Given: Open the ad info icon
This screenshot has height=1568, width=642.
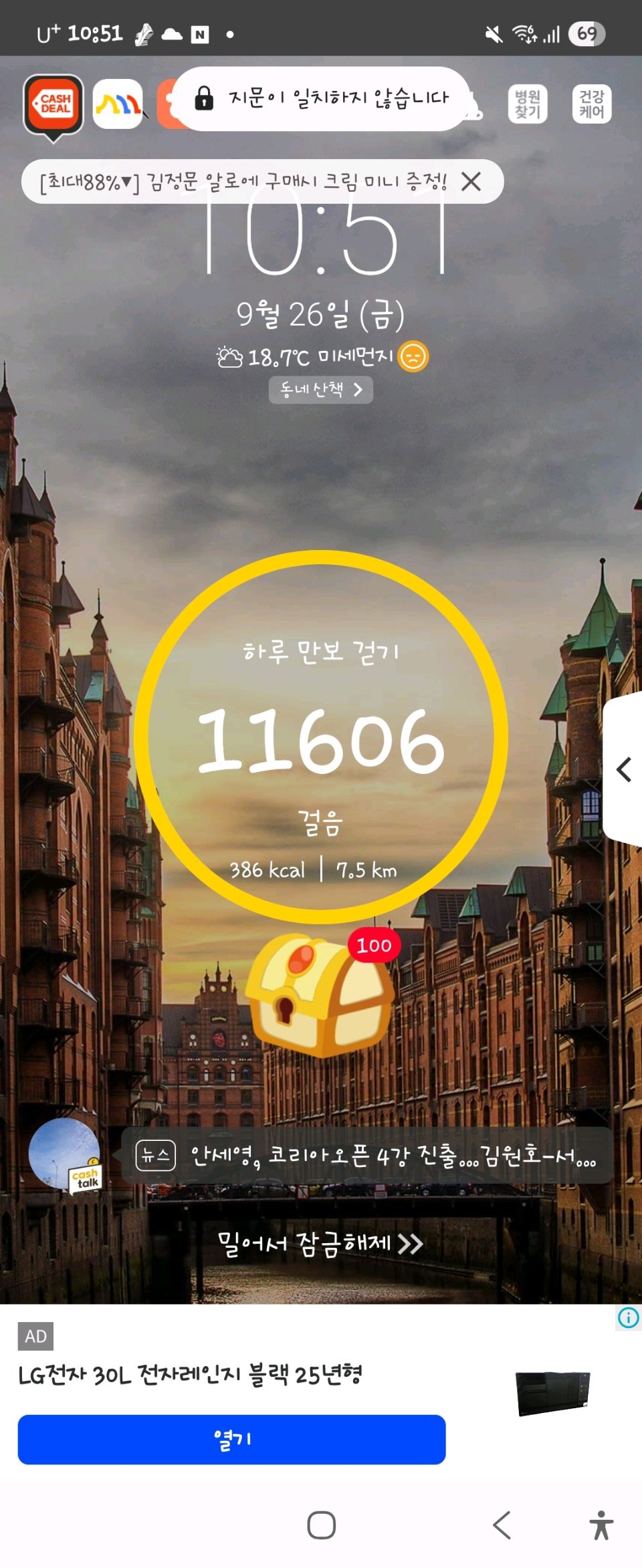Looking at the screenshot, I should 628,1317.
